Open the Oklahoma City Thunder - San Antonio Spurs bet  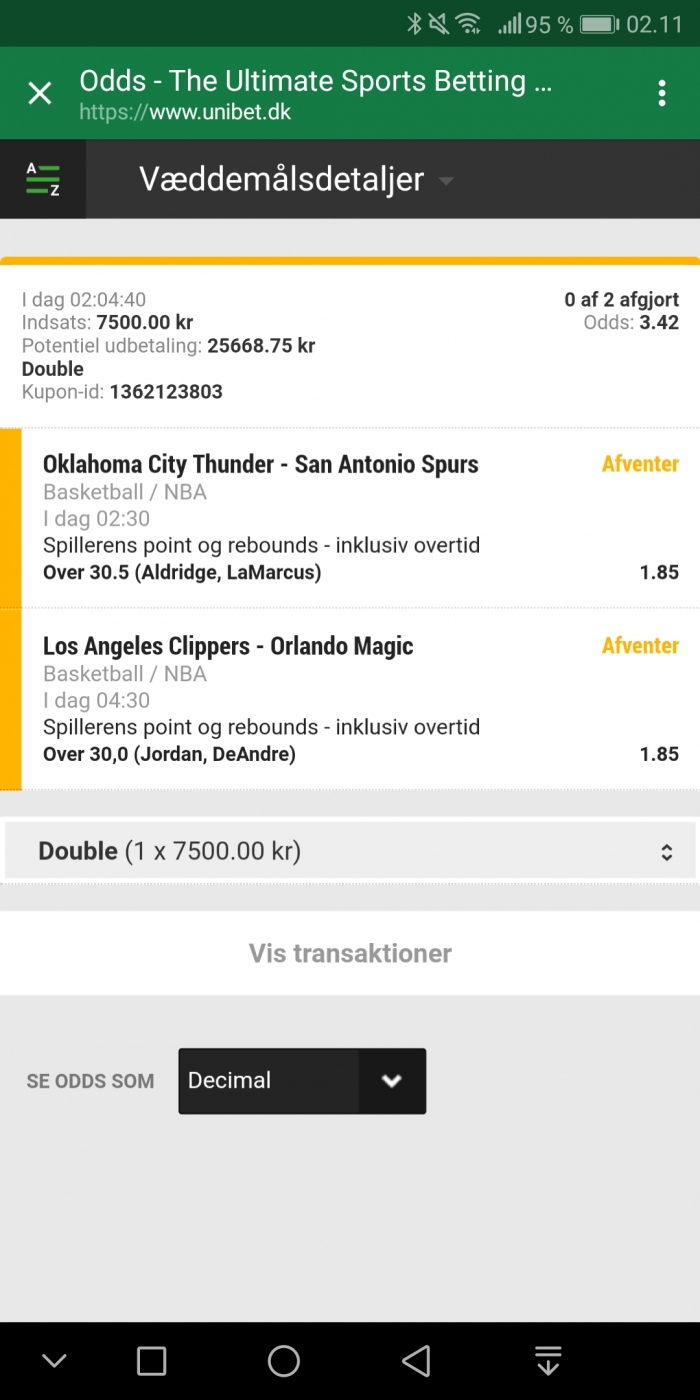pos(261,465)
